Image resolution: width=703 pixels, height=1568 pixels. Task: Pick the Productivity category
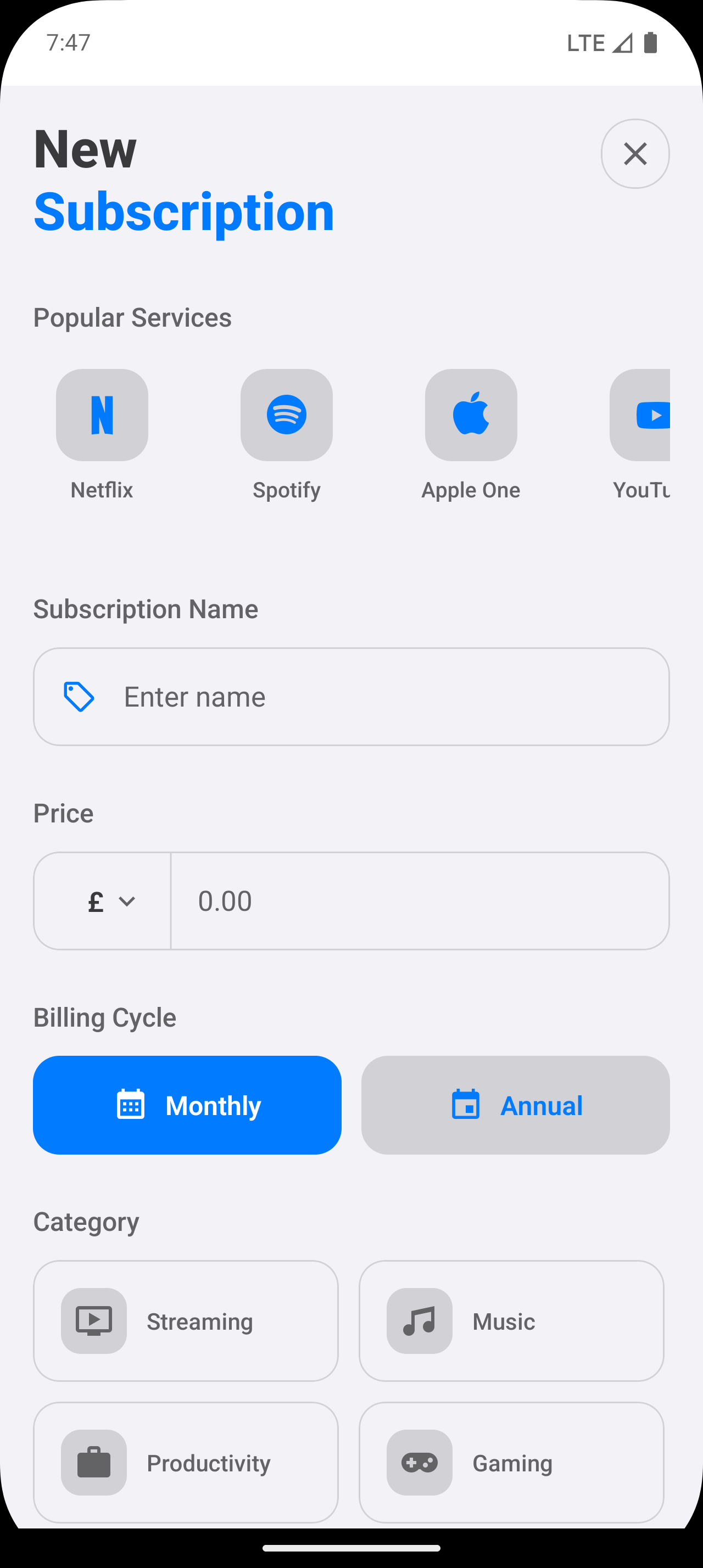186,1462
